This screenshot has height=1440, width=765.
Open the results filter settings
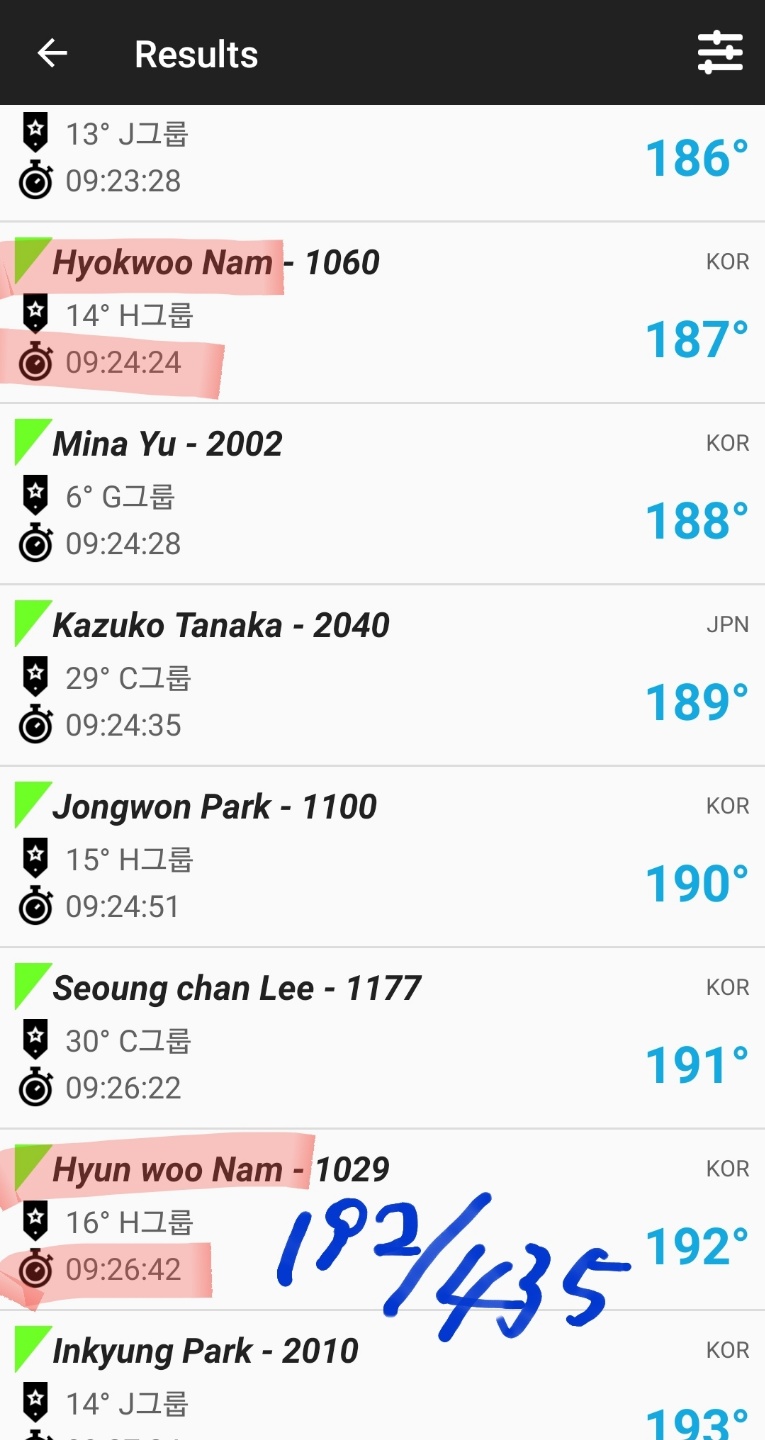[x=720, y=52]
